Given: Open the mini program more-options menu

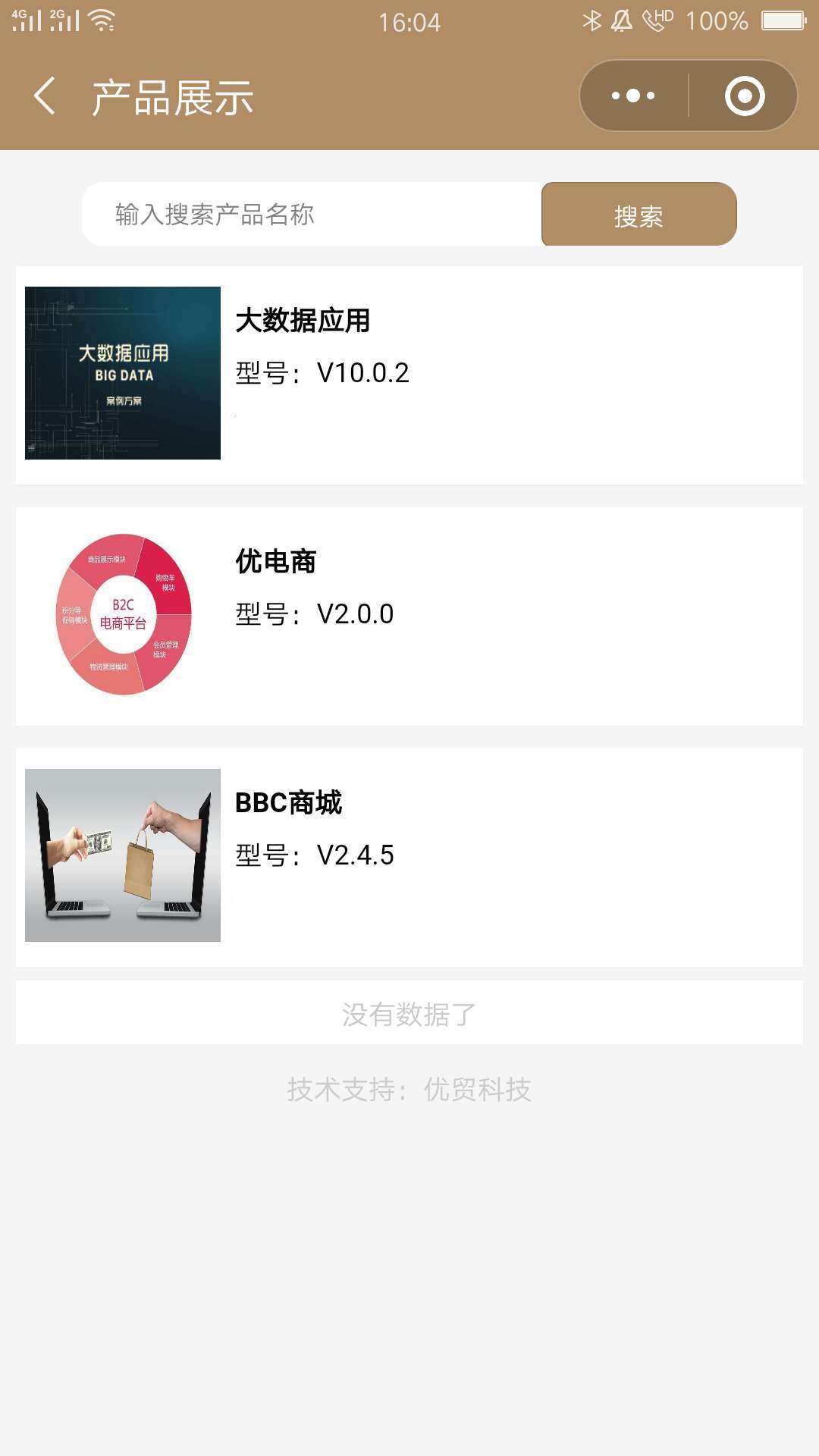Looking at the screenshot, I should pyautogui.click(x=634, y=96).
